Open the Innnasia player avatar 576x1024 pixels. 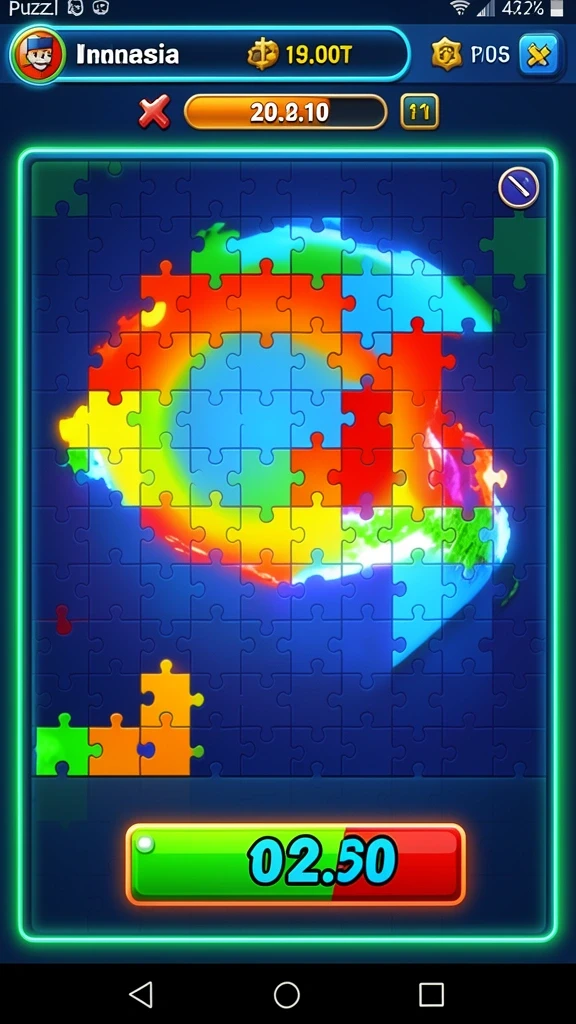[x=38, y=56]
